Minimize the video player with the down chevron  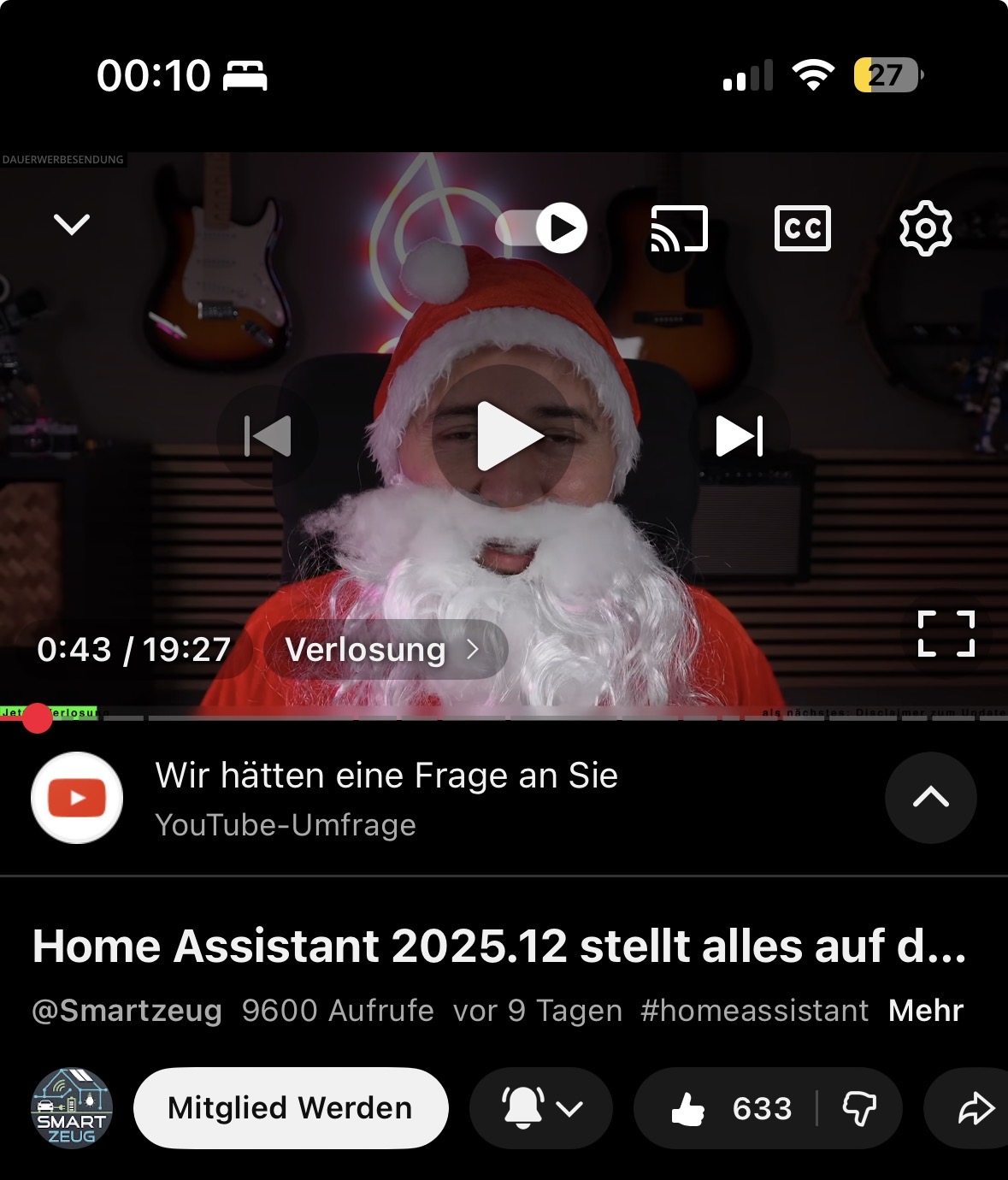pos(72,225)
